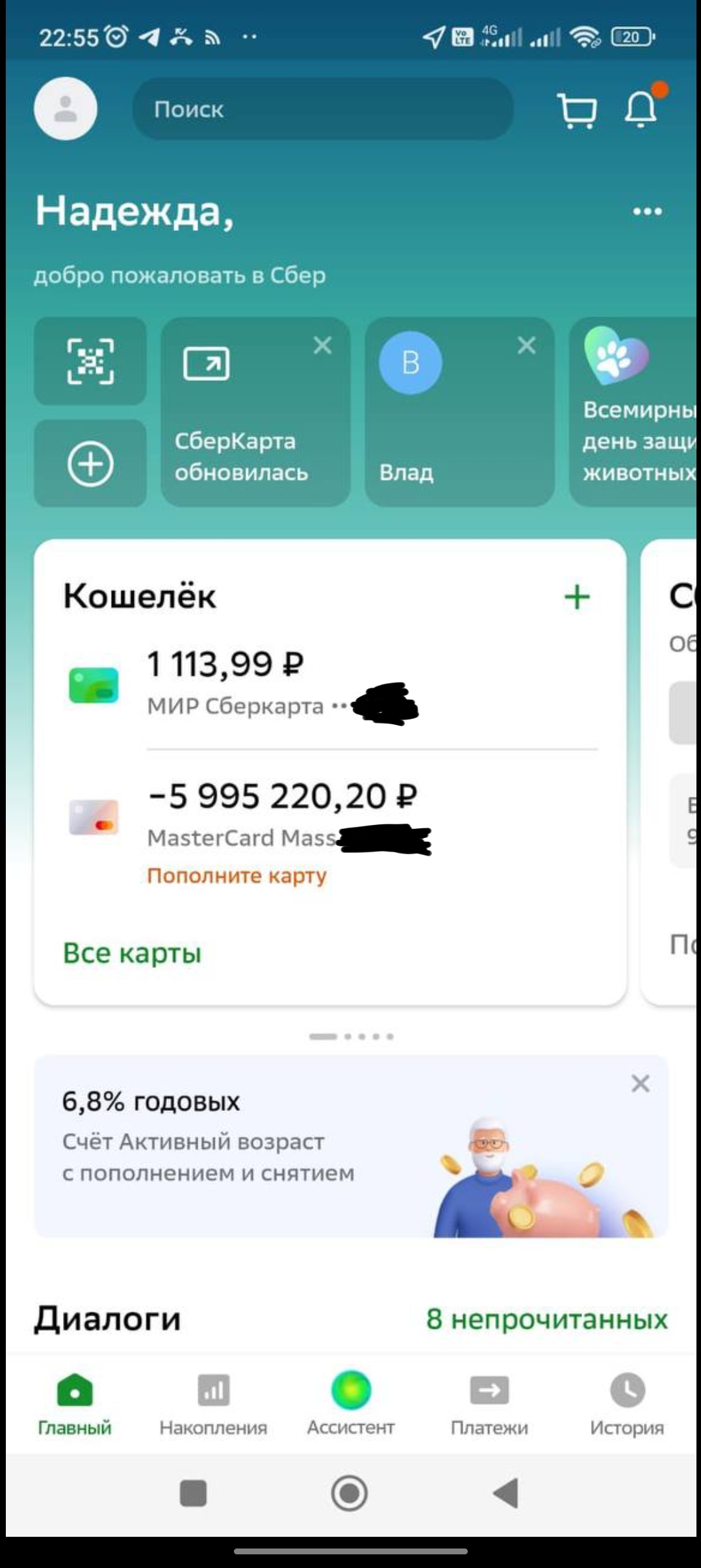Open the shopping cart
The height and width of the screenshot is (1568, 701).
(x=577, y=111)
